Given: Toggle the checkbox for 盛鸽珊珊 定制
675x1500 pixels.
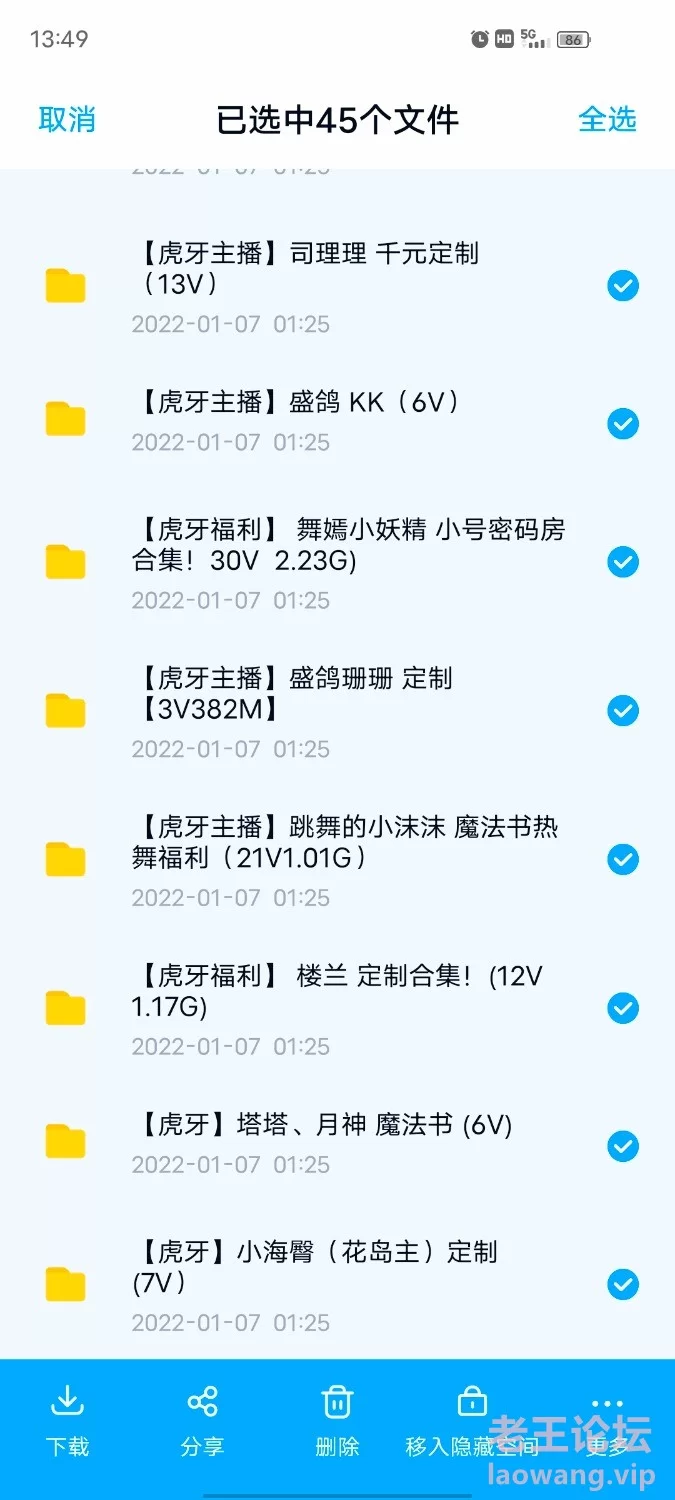Looking at the screenshot, I should 623,711.
